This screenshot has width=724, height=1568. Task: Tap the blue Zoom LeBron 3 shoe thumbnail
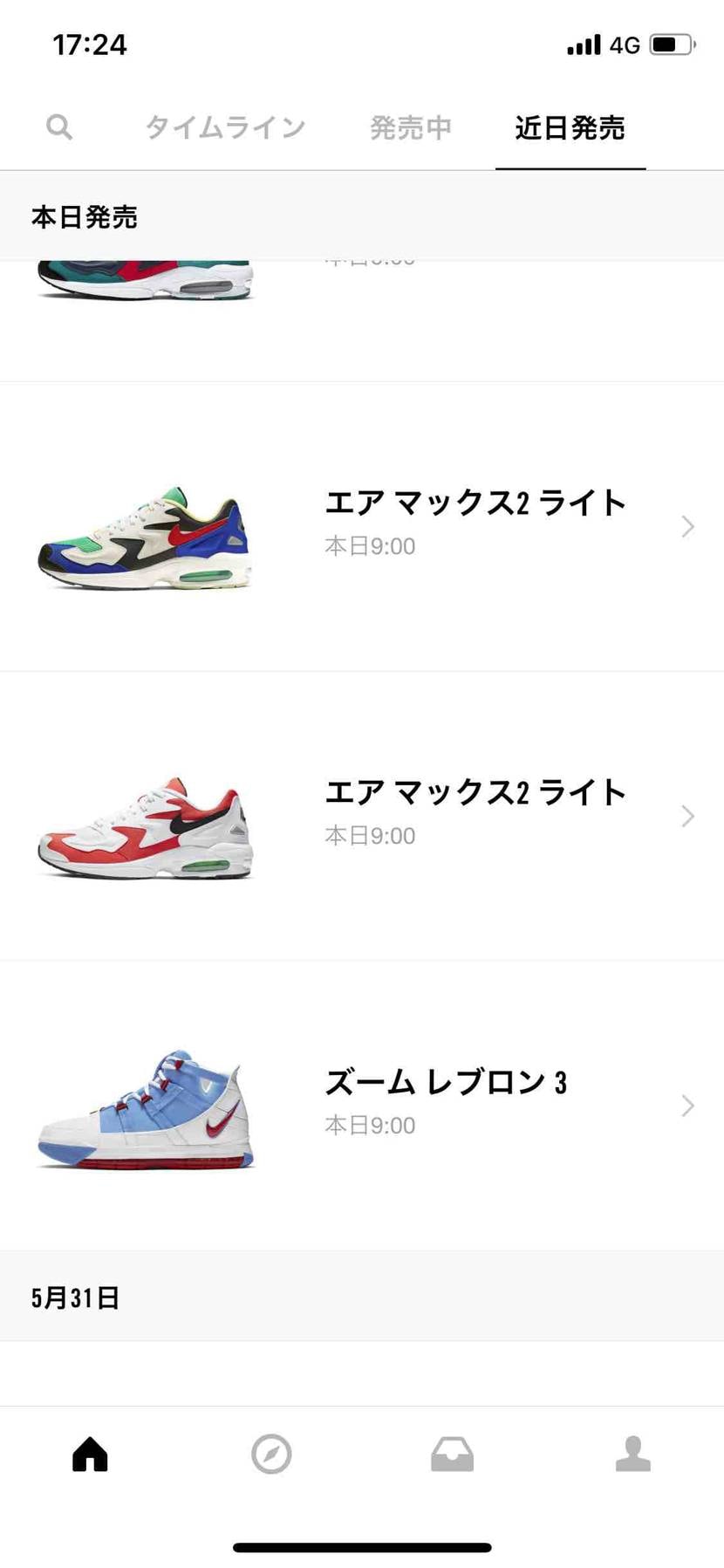click(x=146, y=1110)
